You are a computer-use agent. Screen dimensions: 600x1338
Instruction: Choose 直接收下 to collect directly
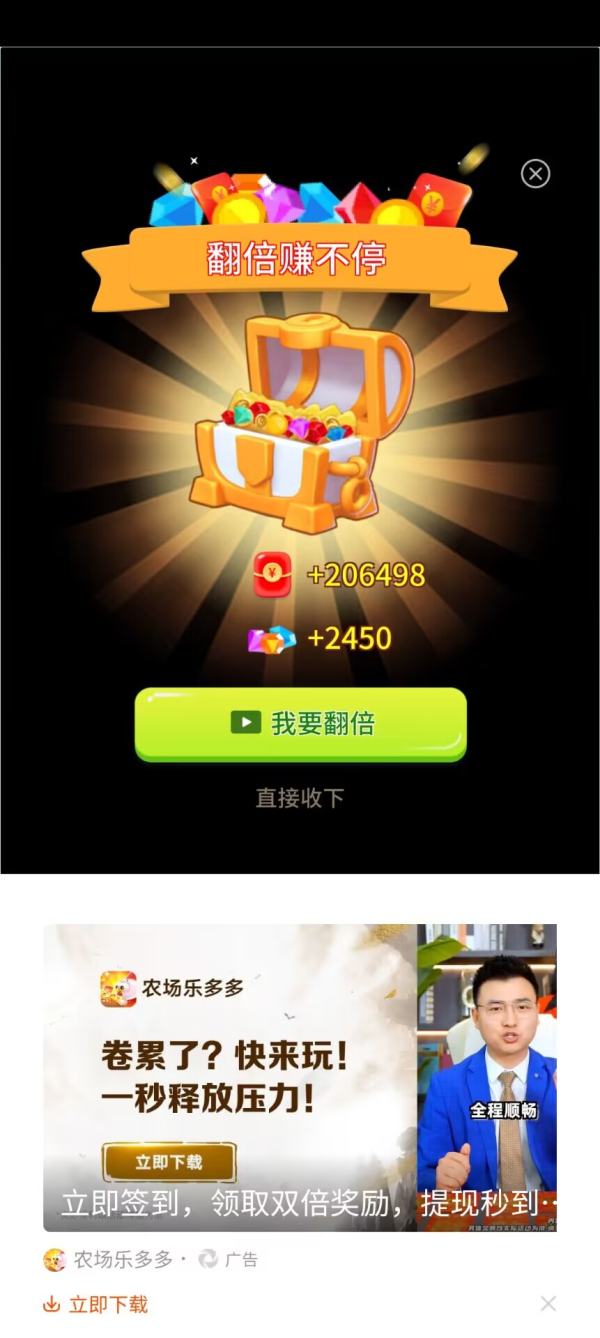(x=300, y=798)
